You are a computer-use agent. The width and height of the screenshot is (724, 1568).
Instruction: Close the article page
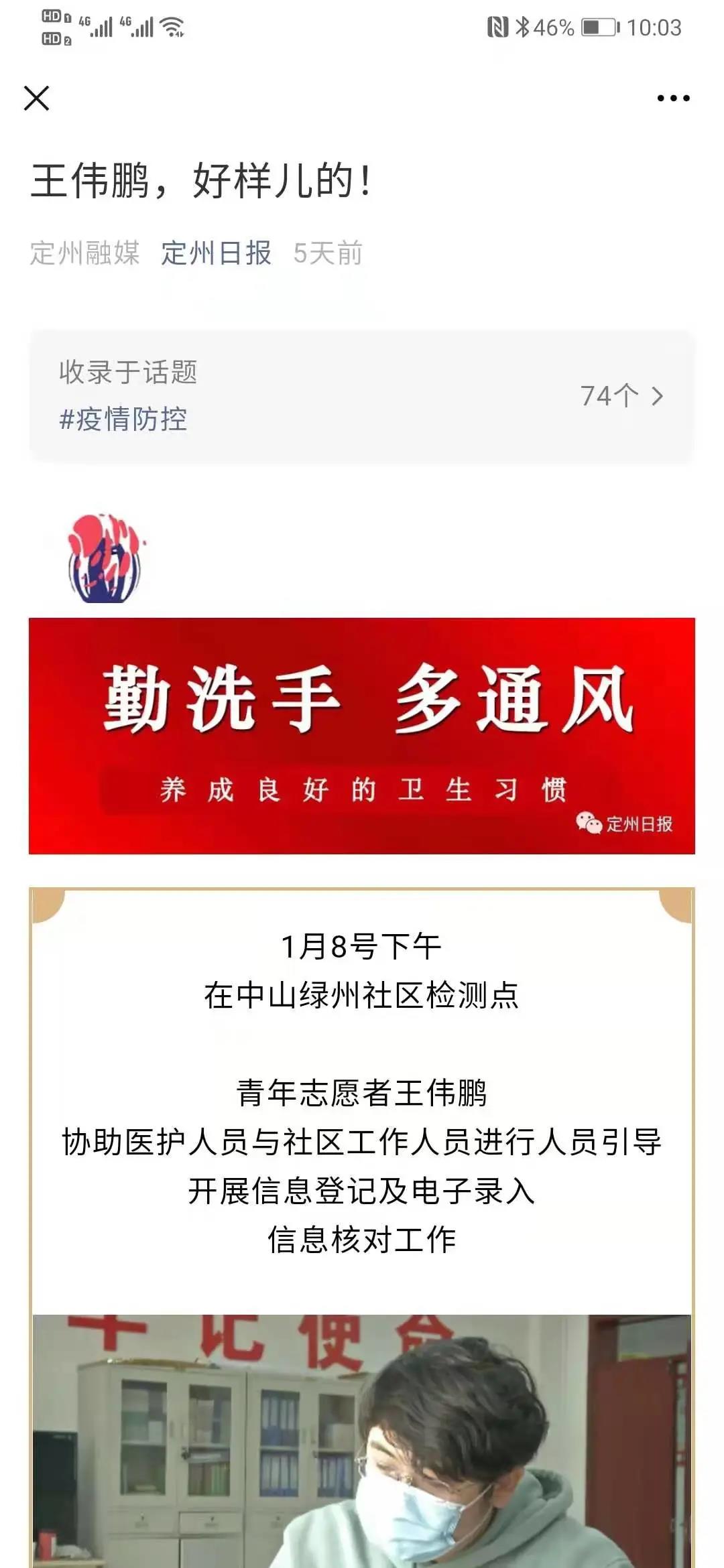36,99
